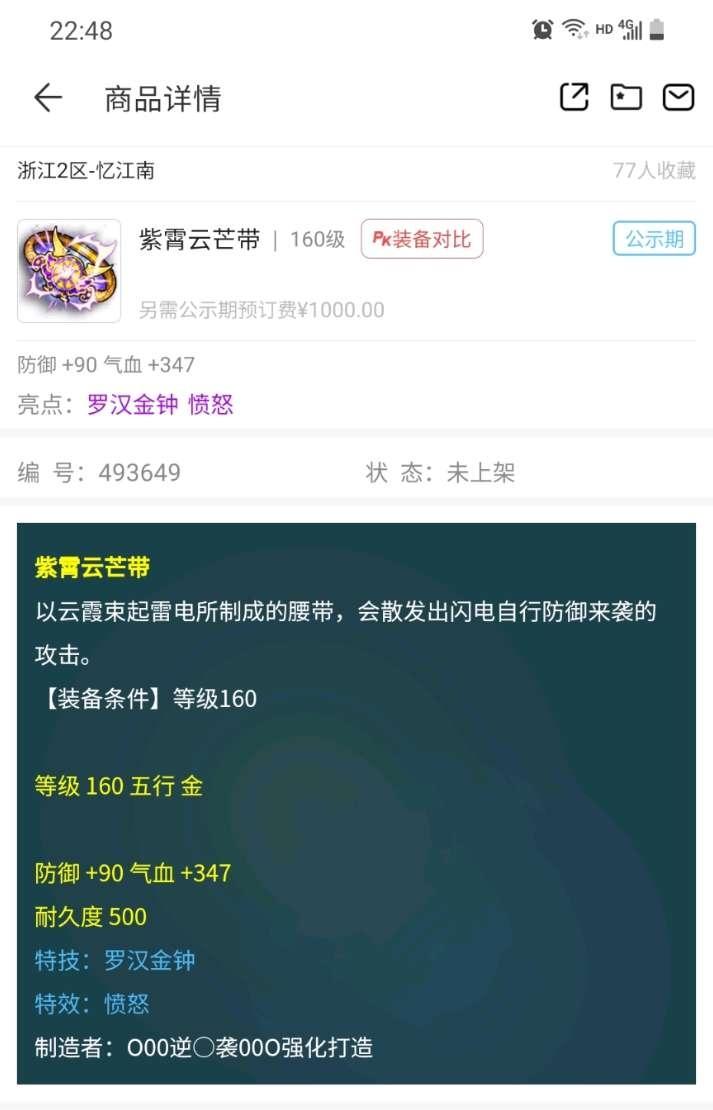713x1110 pixels.
Task: Tap the 公示期 status tag
Action: [x=654, y=239]
